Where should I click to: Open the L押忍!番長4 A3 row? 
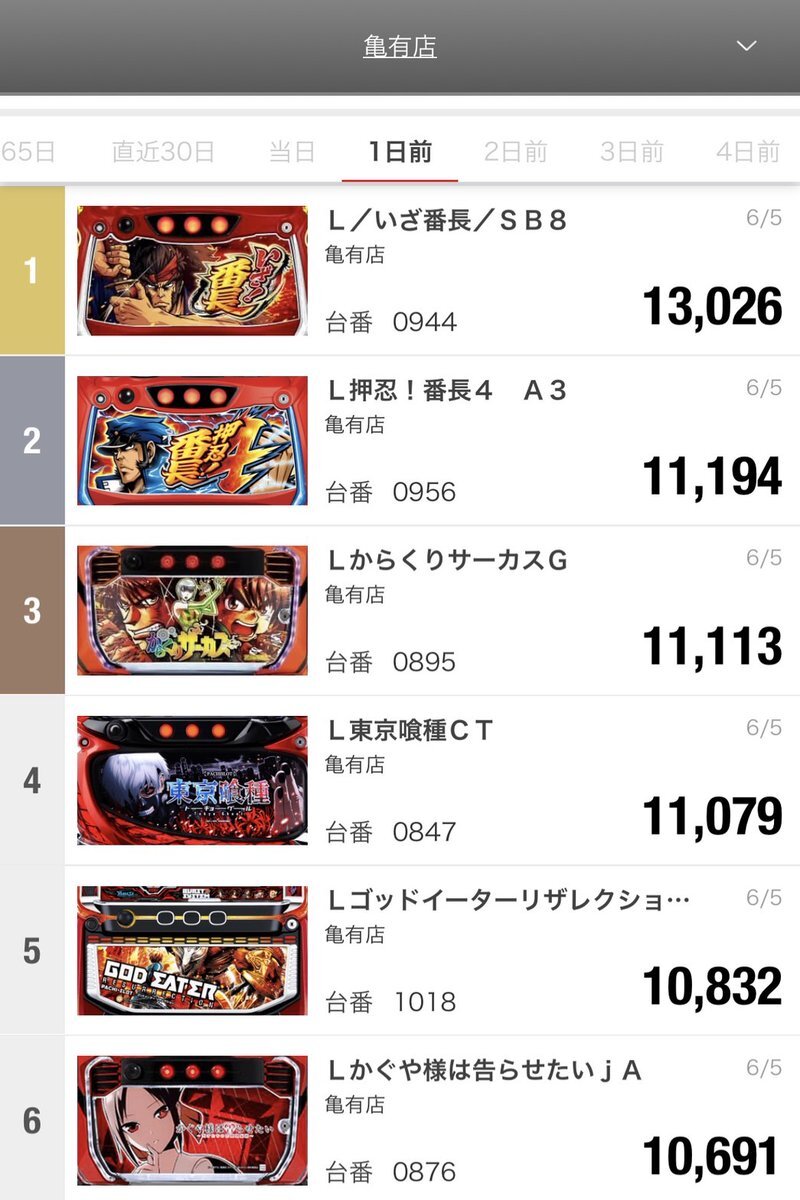(x=446, y=390)
